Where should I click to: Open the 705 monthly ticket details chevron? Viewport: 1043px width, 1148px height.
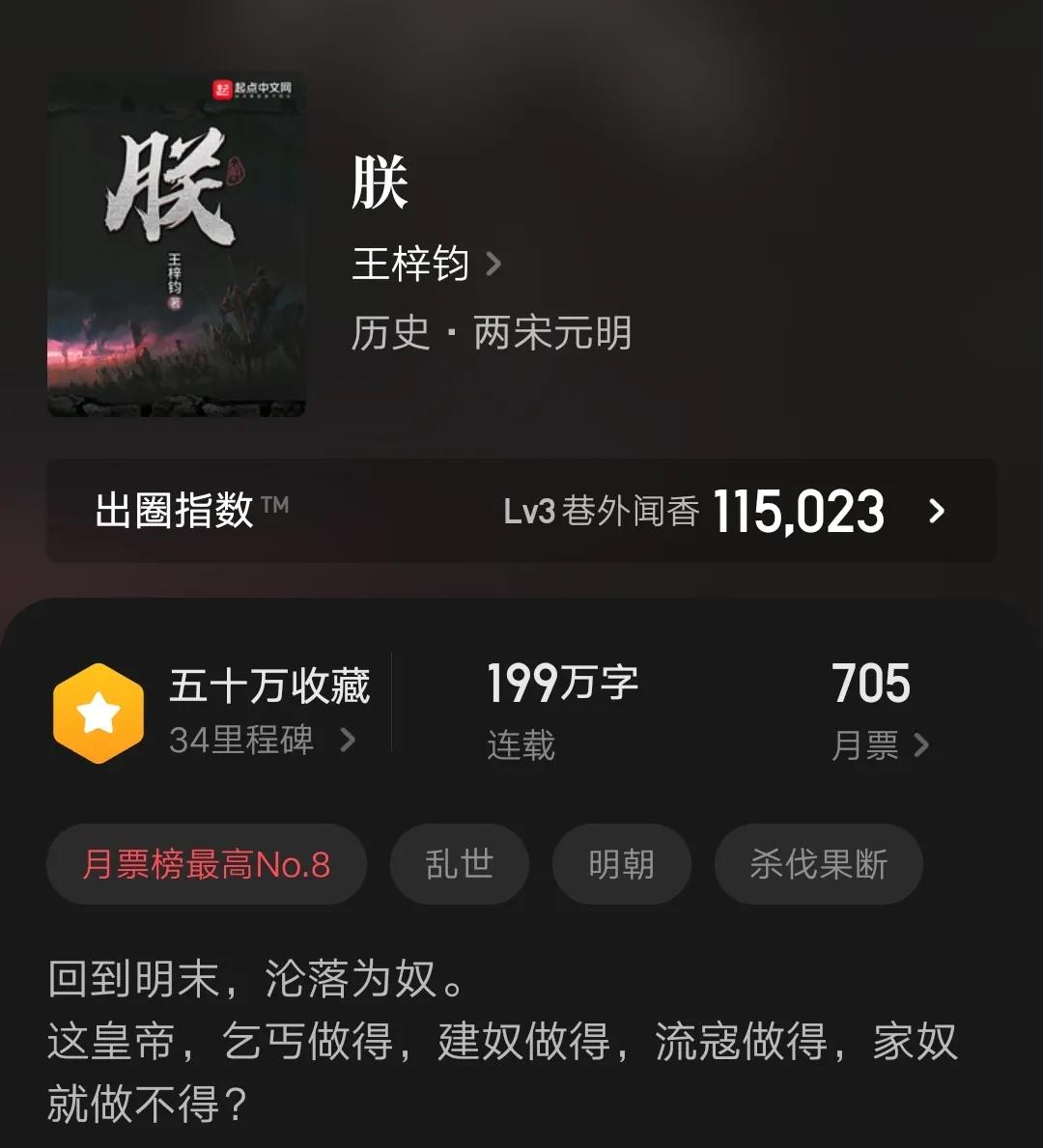coord(923,744)
